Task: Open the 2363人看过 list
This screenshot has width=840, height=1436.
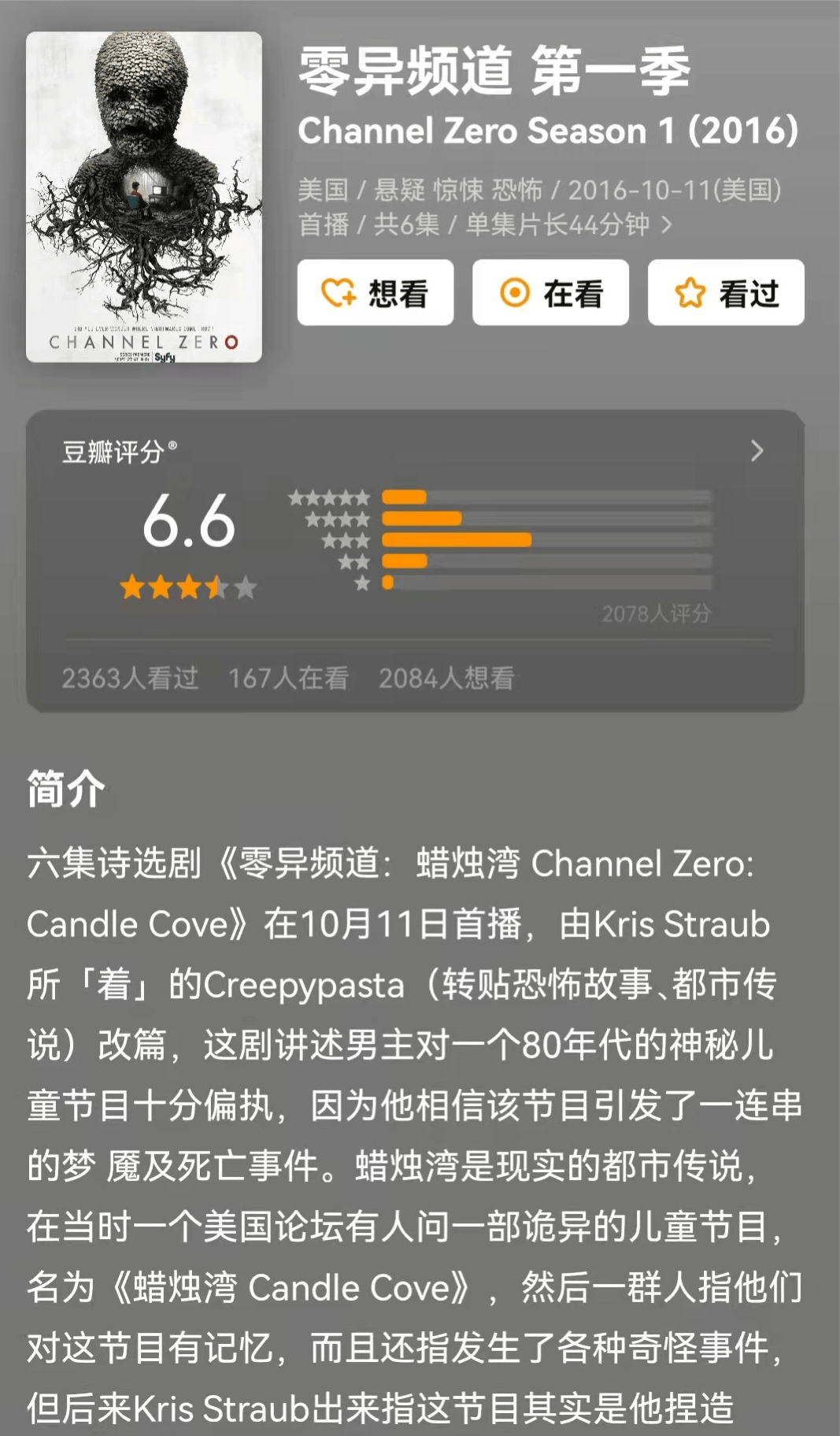Action: (130, 678)
